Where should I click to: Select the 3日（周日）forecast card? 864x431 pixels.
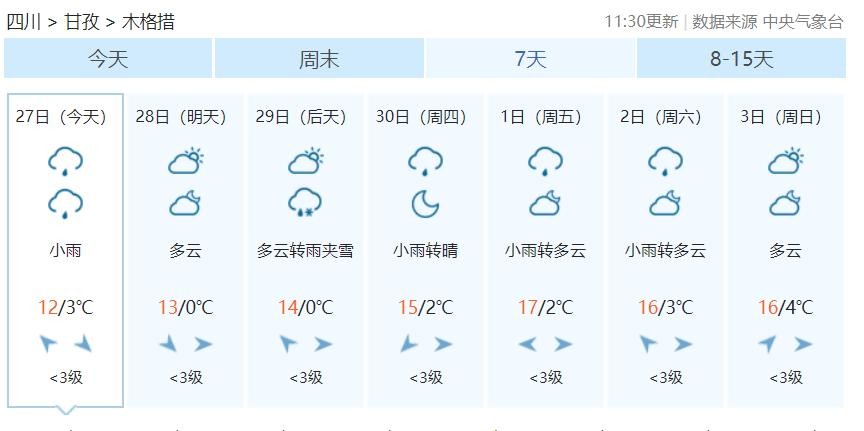[x=785, y=250]
